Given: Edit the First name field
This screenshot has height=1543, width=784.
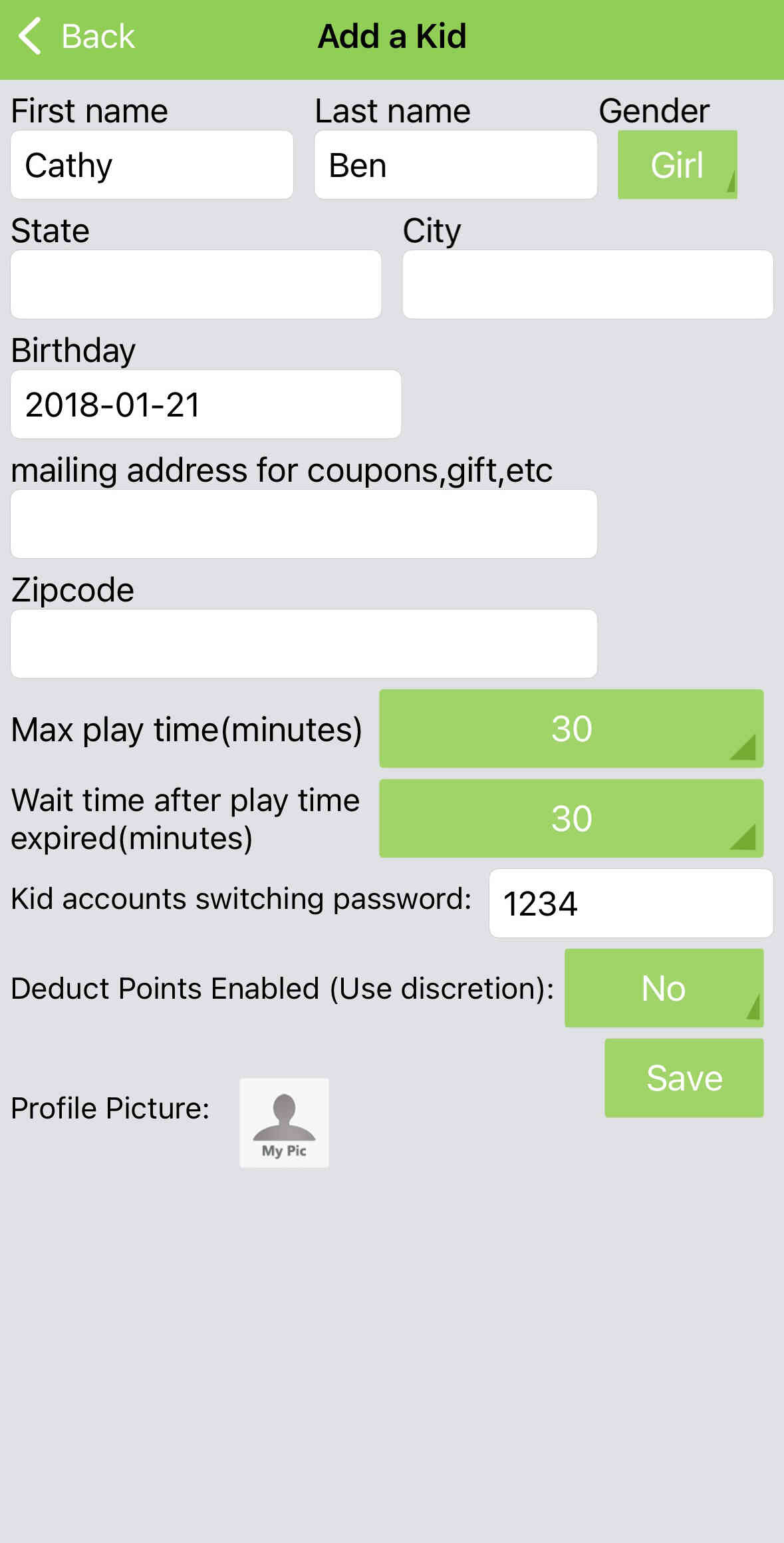Looking at the screenshot, I should (x=152, y=165).
